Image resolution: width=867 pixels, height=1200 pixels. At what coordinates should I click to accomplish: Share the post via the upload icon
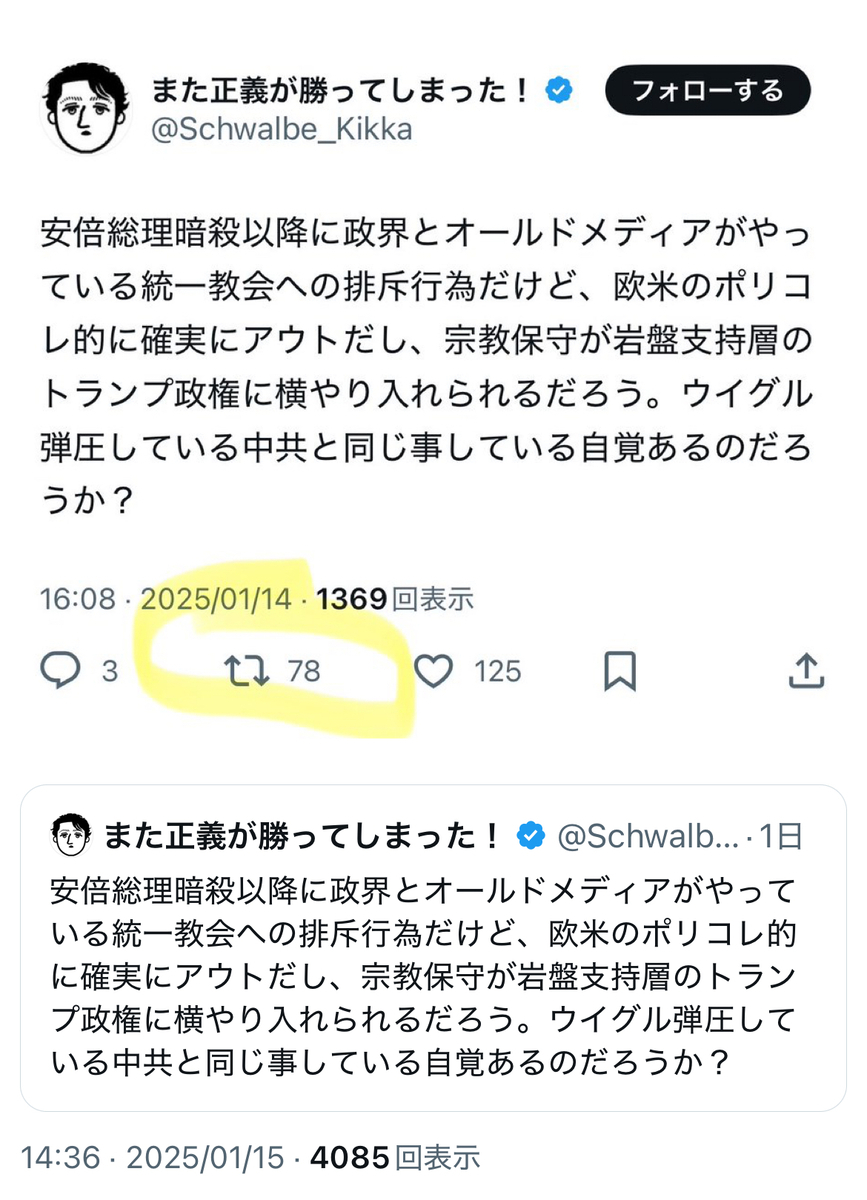(806, 671)
